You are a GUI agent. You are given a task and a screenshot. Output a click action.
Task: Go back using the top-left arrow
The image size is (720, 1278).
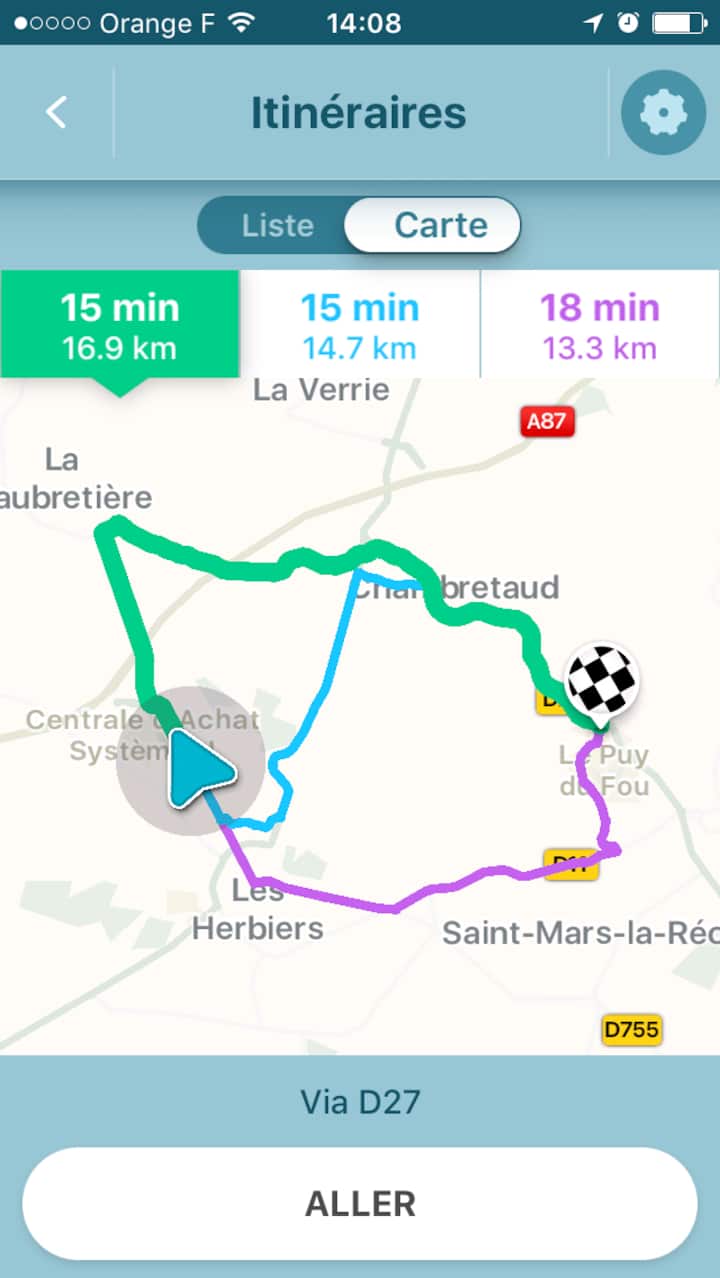click(x=56, y=113)
